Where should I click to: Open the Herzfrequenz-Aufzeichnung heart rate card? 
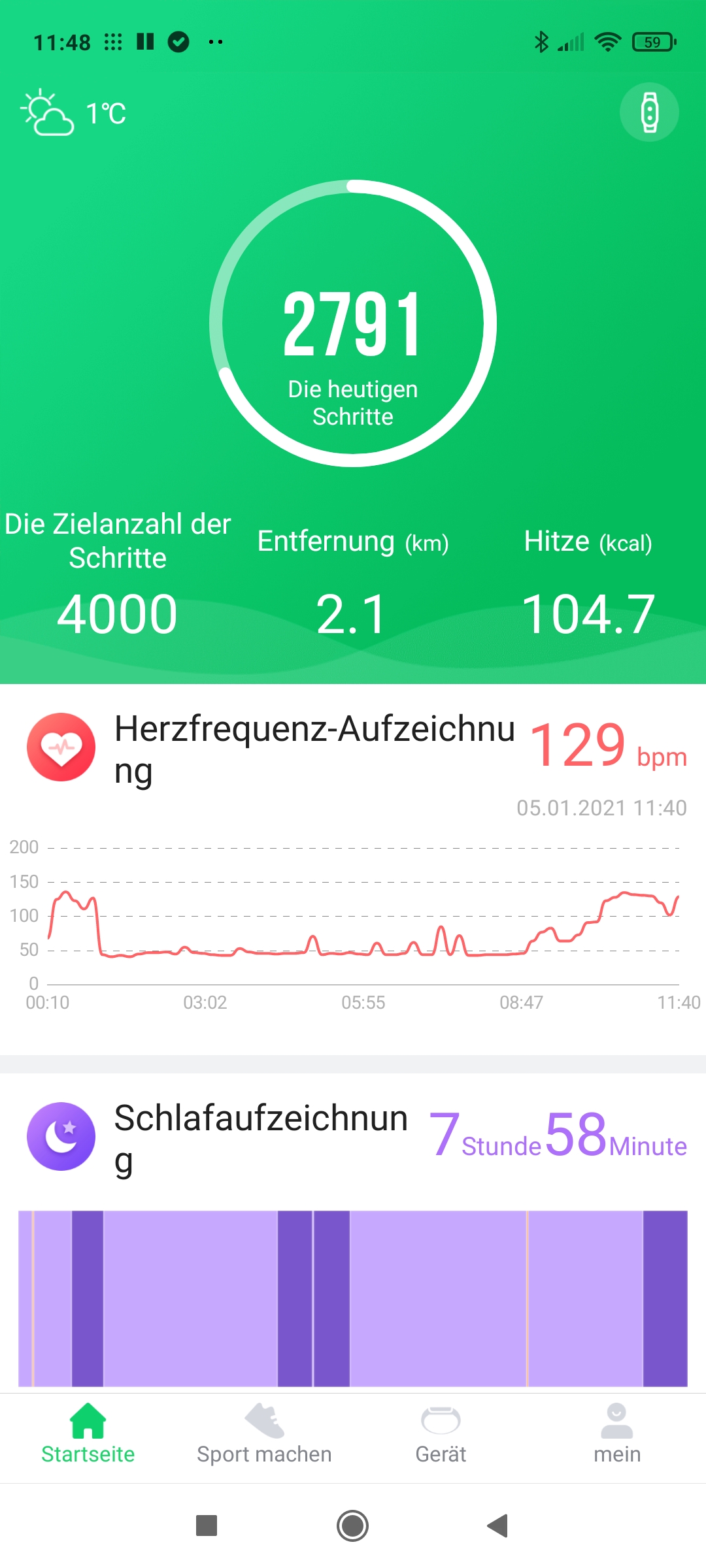click(x=353, y=869)
